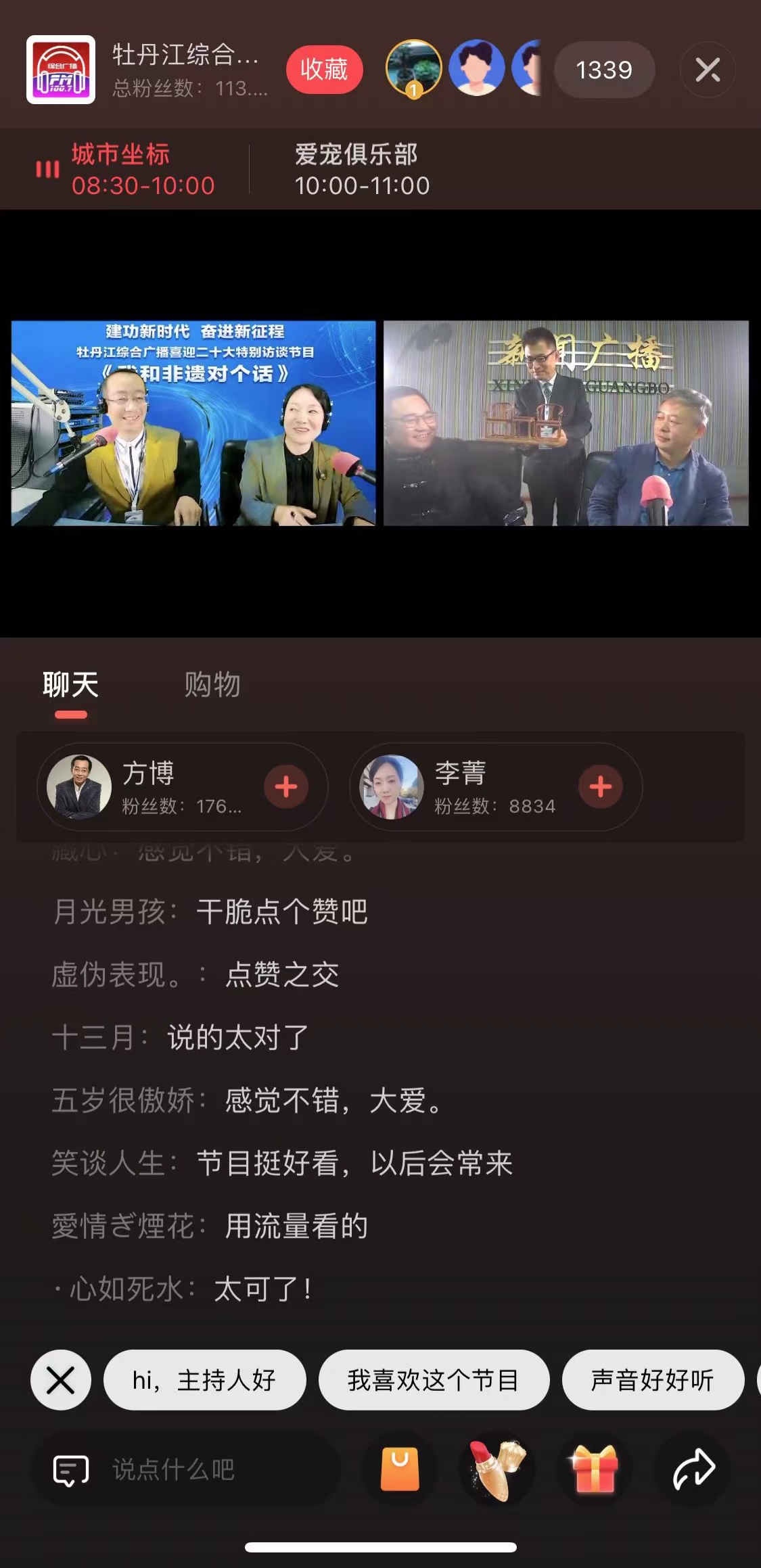Send the quick reply 我喜欢这个节目
Viewport: 761px width, 1568px height.
tap(434, 1380)
